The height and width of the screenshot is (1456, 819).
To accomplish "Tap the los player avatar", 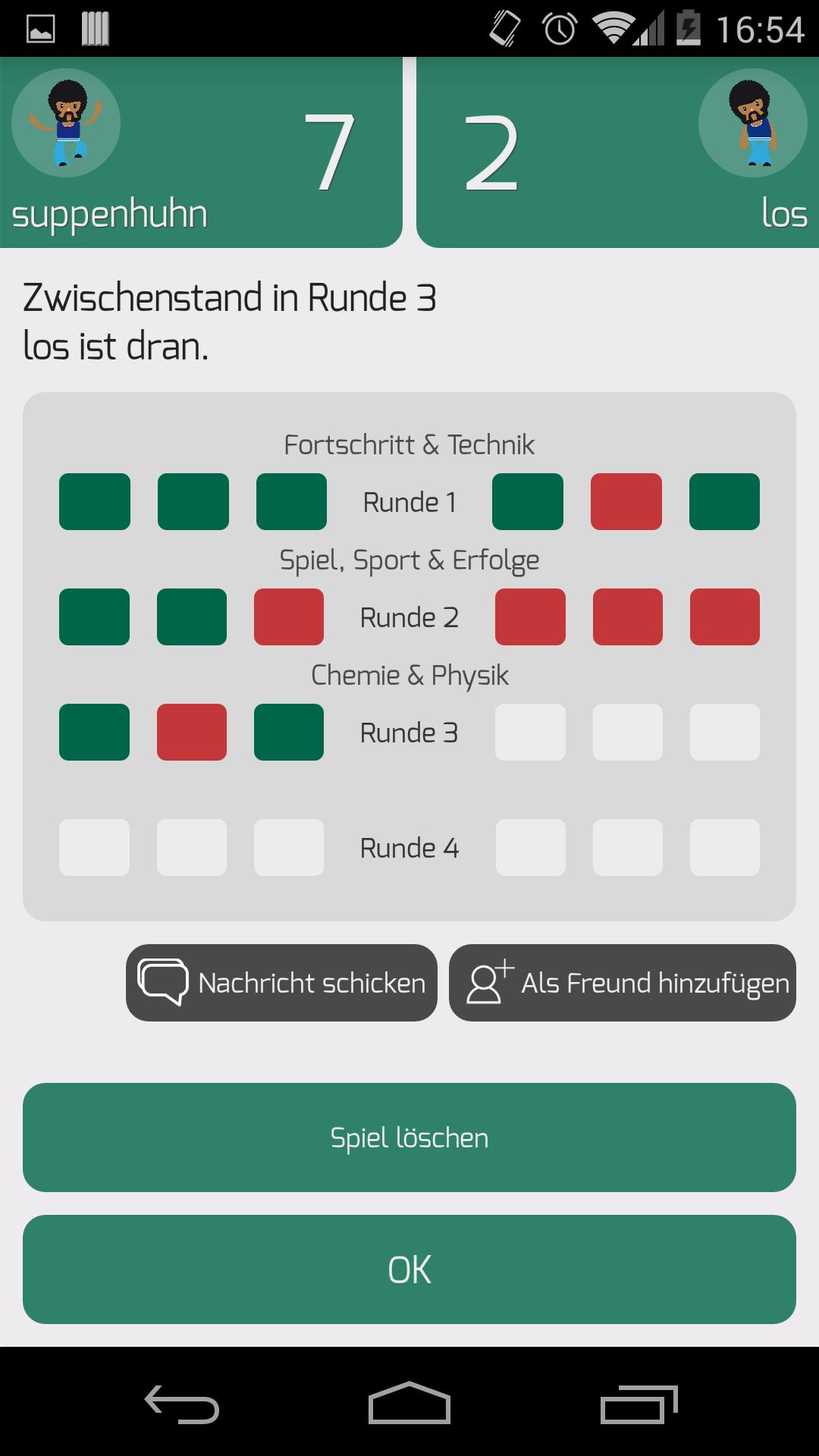I will [x=752, y=124].
